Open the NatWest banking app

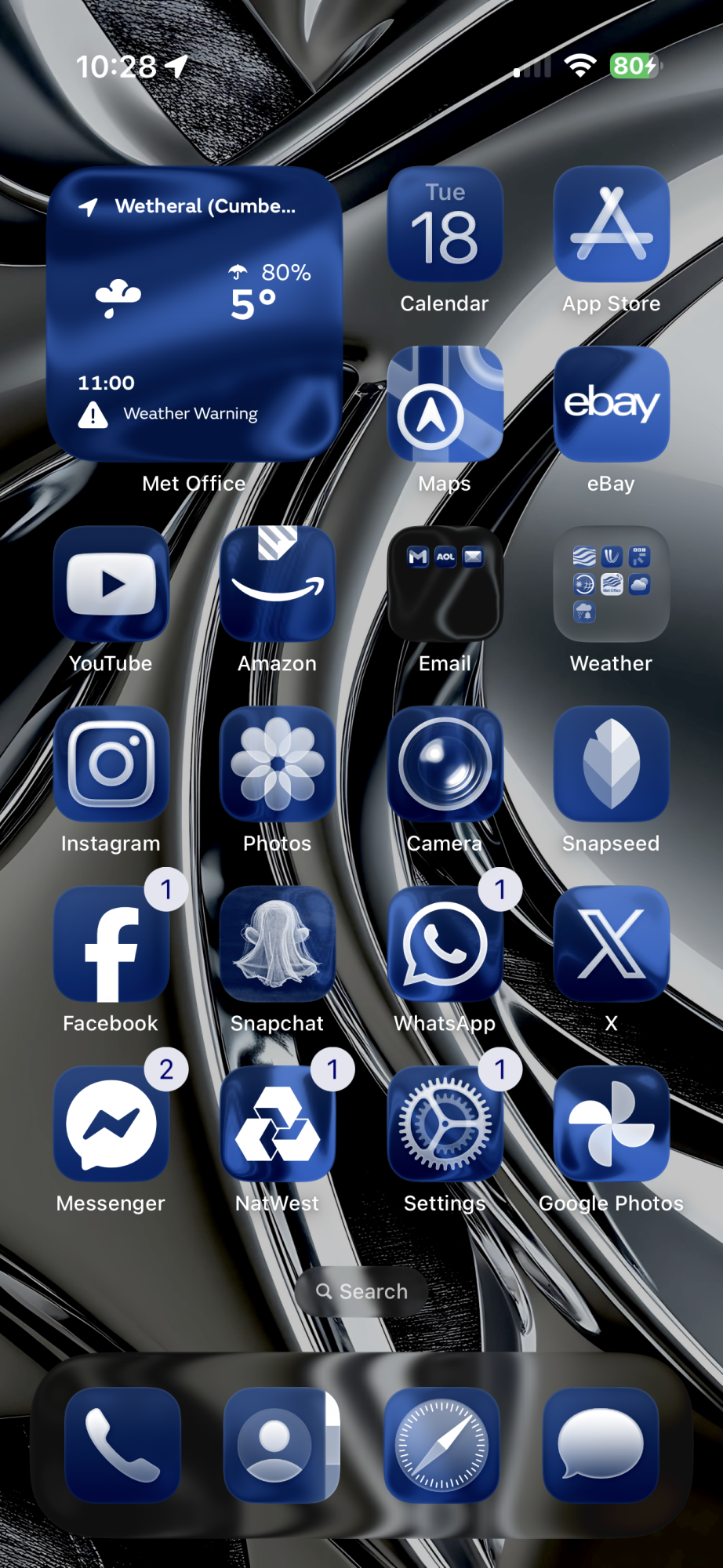(278, 1124)
